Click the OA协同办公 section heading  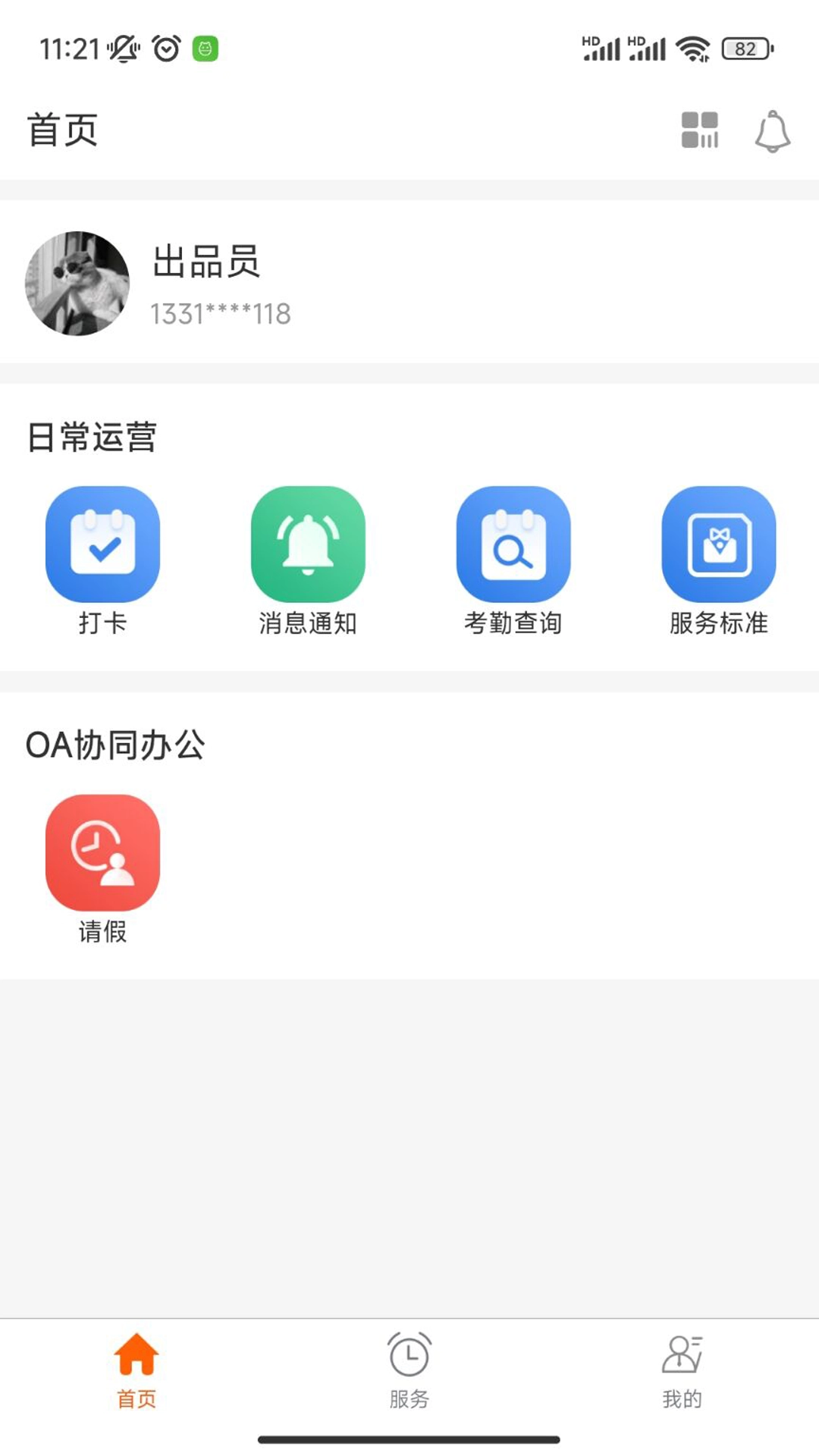click(115, 745)
